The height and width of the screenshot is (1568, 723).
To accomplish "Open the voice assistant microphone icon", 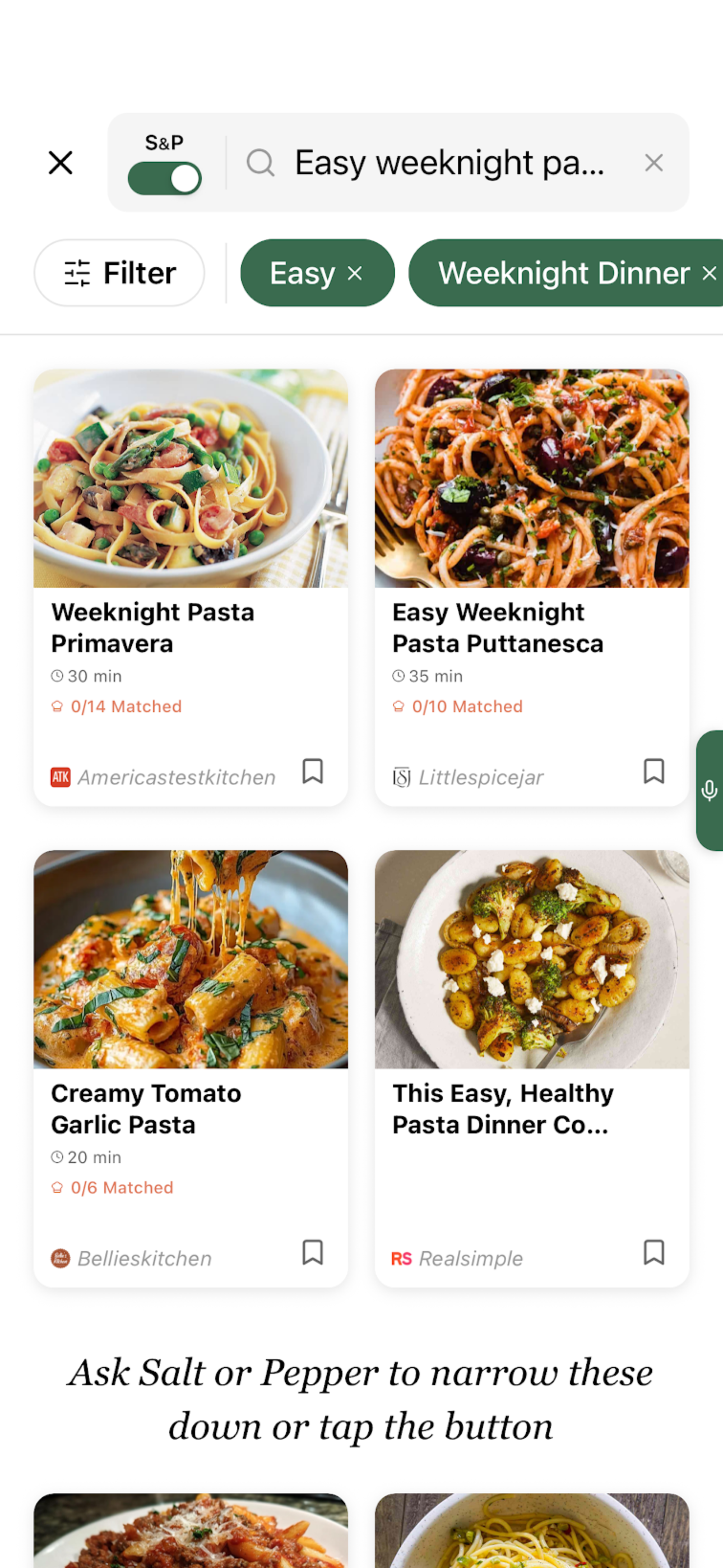I will click(710, 790).
